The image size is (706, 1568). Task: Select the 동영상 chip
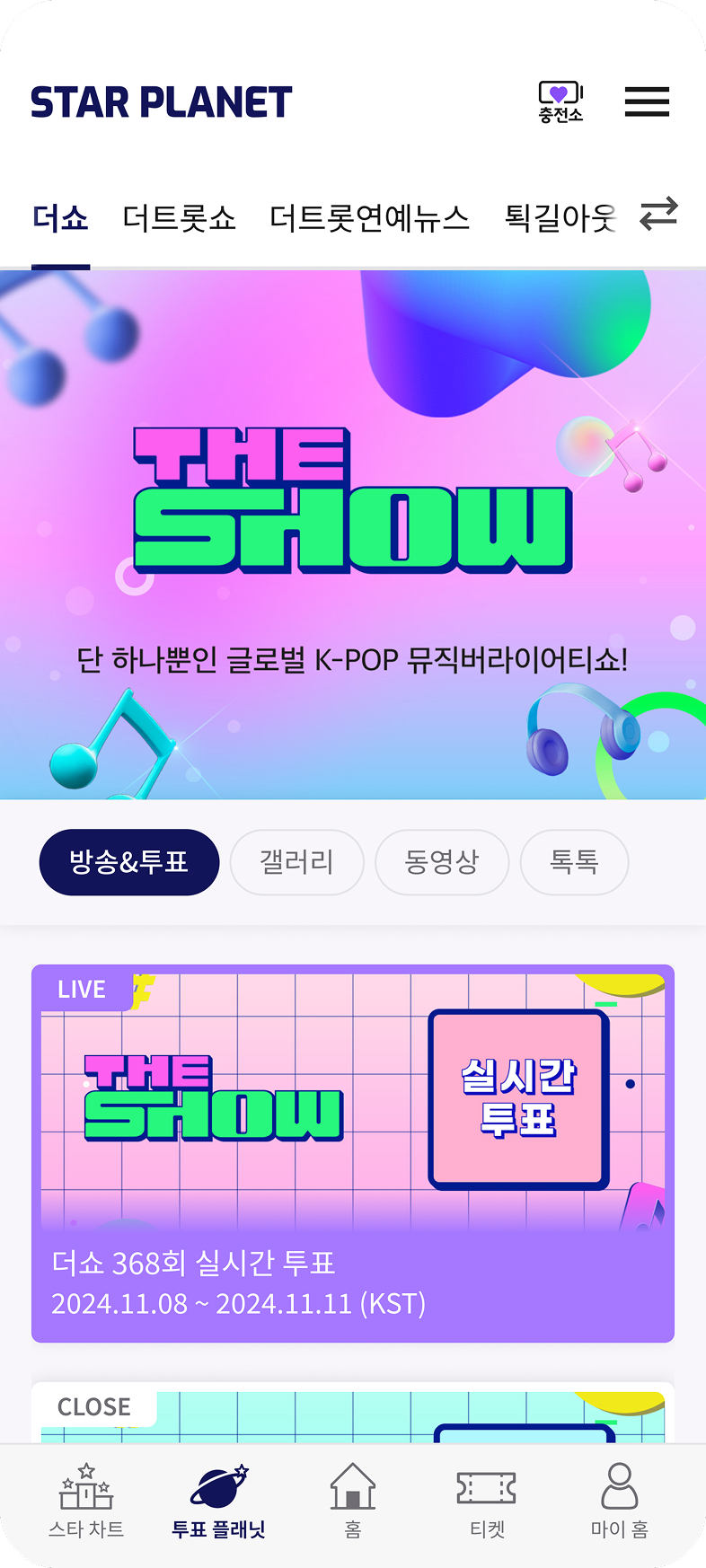coord(441,862)
